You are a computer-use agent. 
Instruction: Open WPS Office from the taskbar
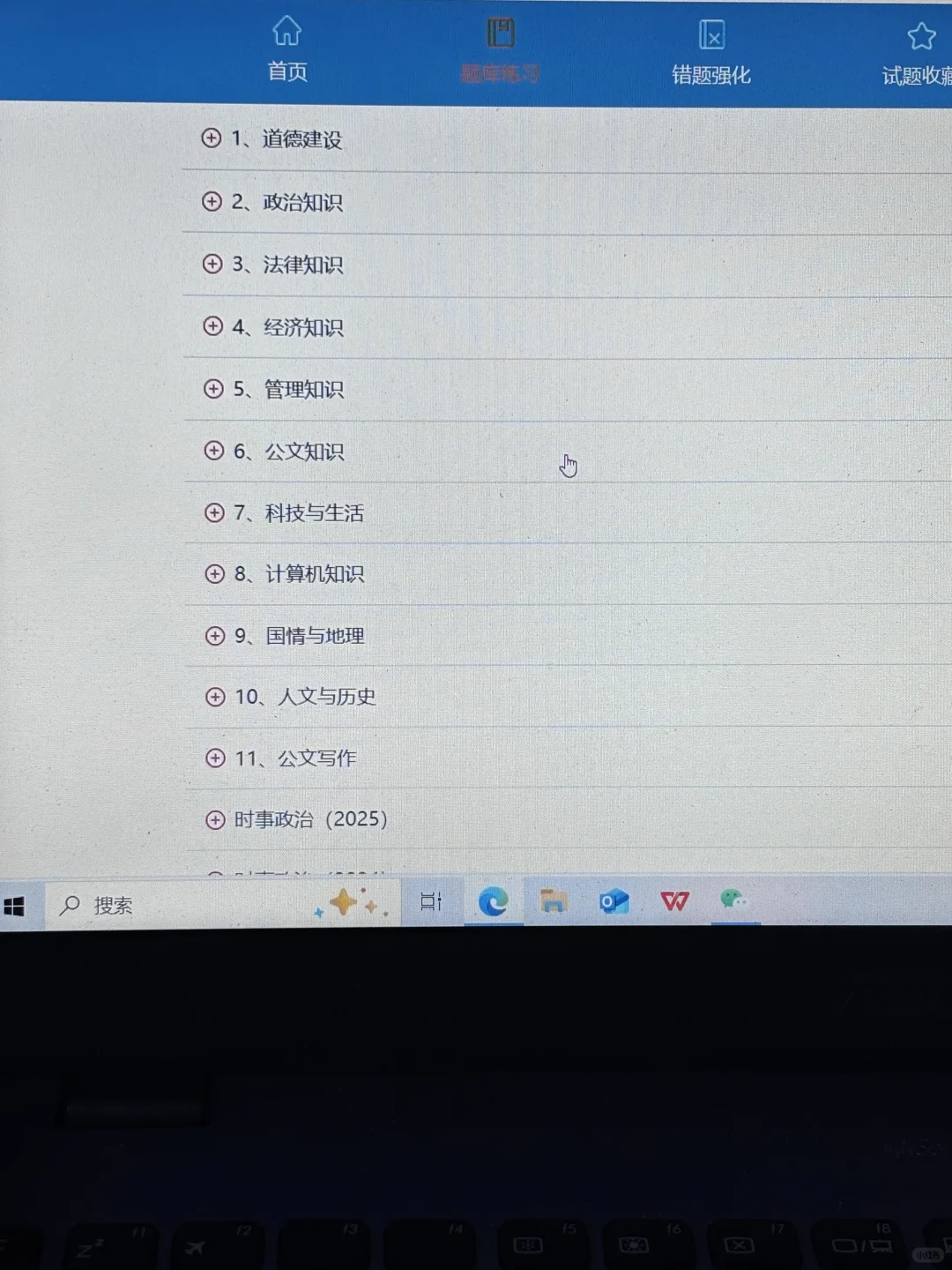pos(674,901)
